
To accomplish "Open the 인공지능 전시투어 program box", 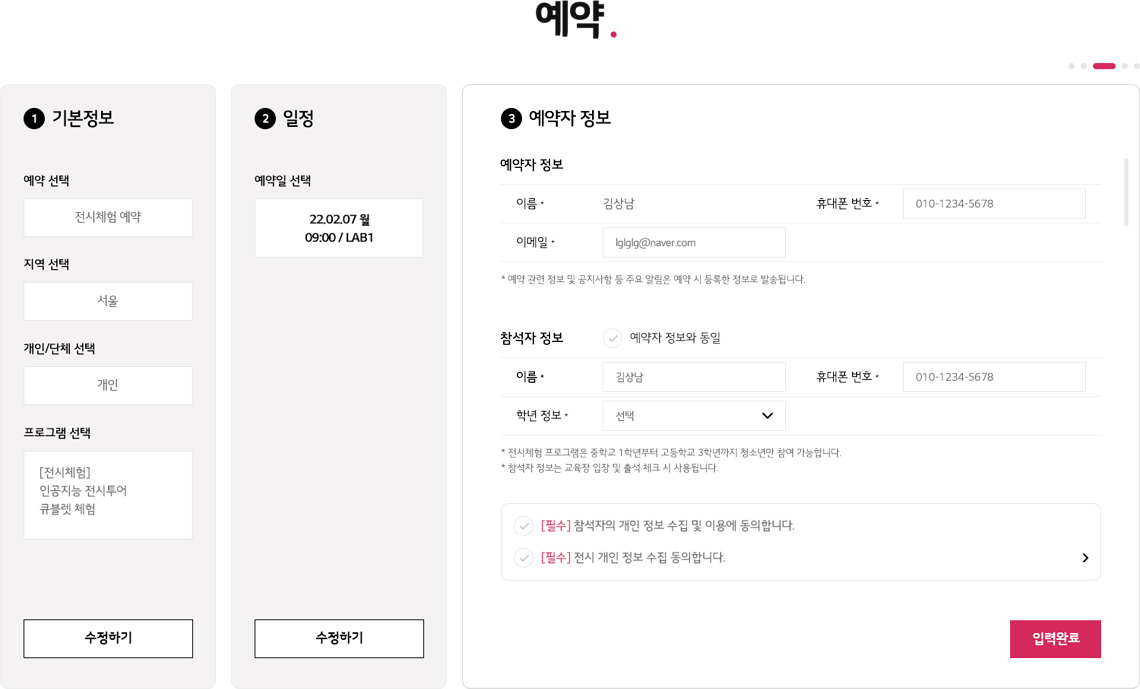I will pyautogui.click(x=108, y=495).
